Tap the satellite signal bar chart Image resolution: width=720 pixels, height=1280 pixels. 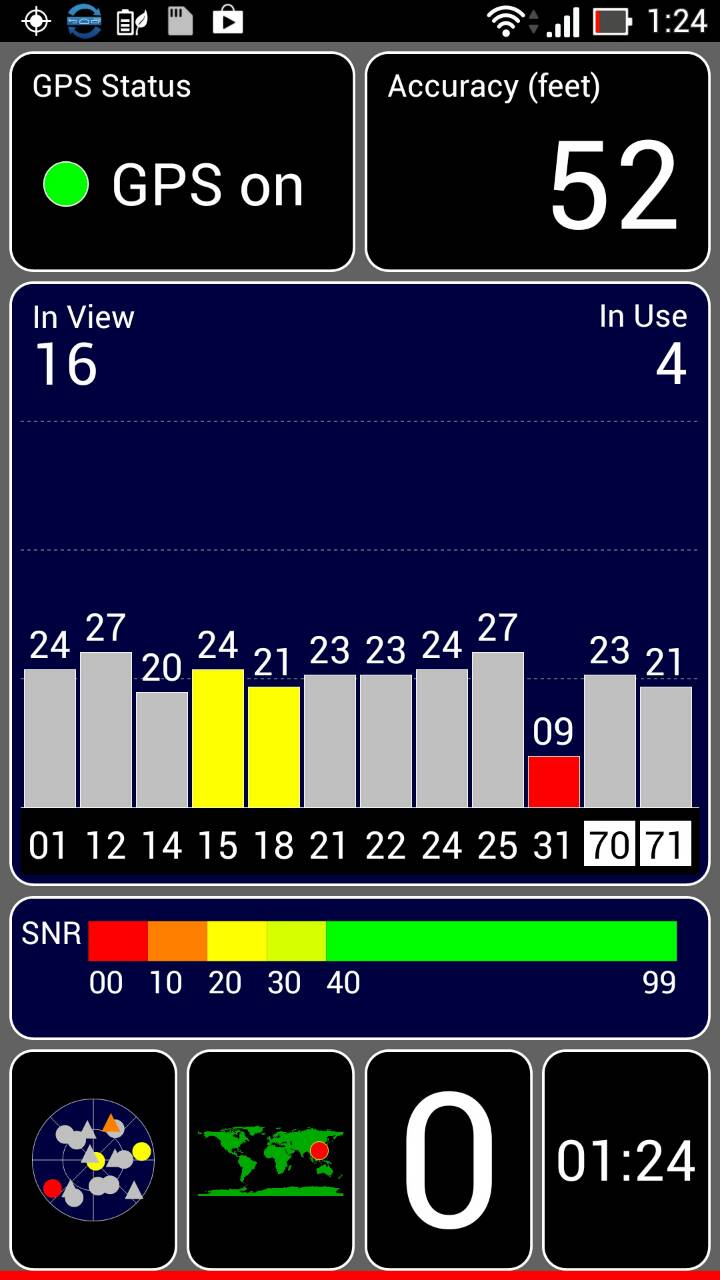360,584
